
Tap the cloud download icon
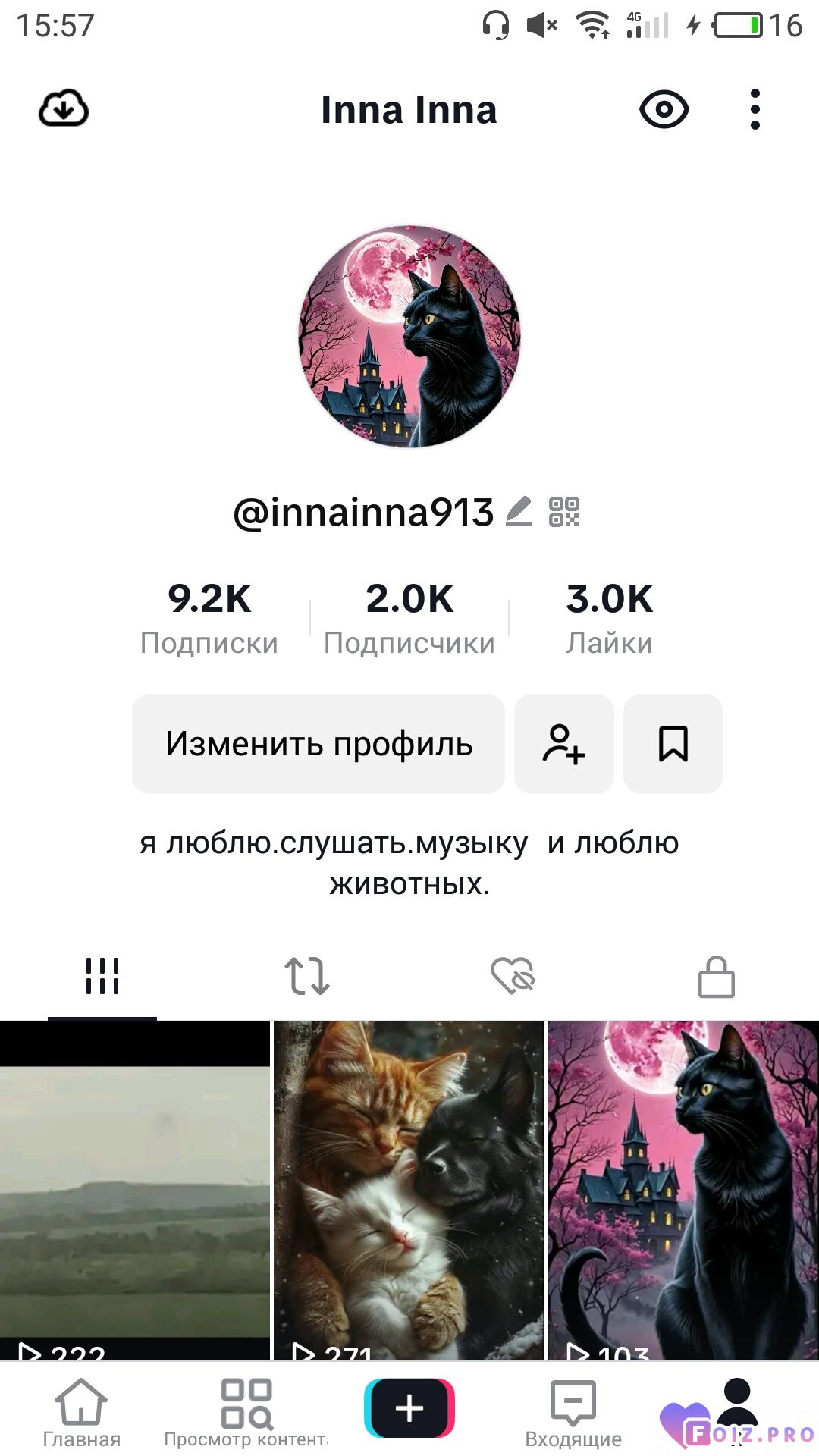pos(64,108)
